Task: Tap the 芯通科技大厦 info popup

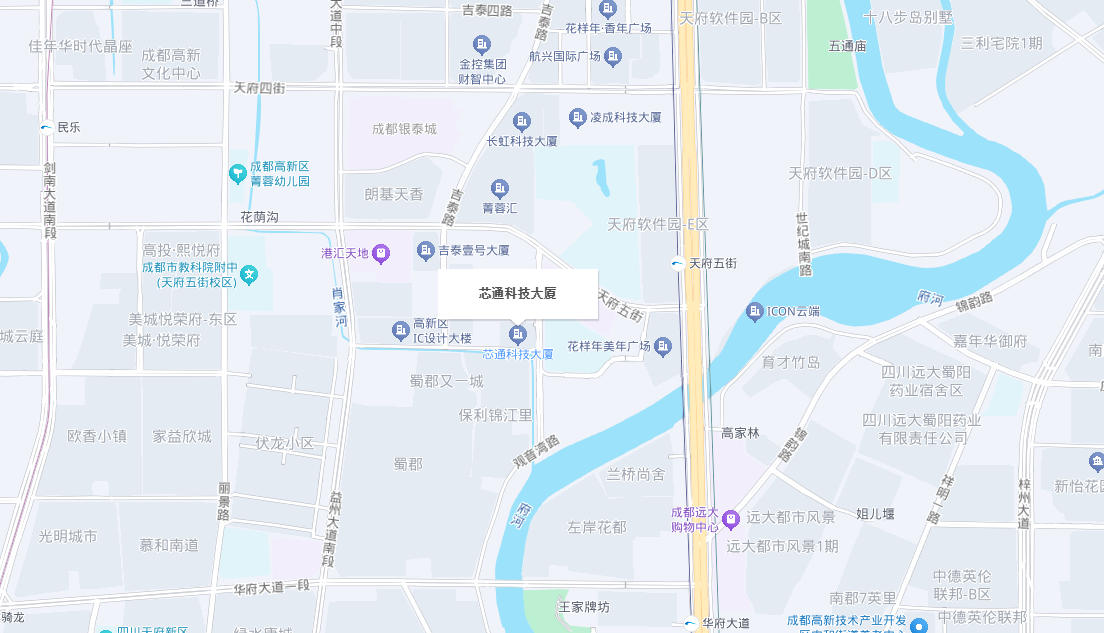Action: (x=517, y=294)
